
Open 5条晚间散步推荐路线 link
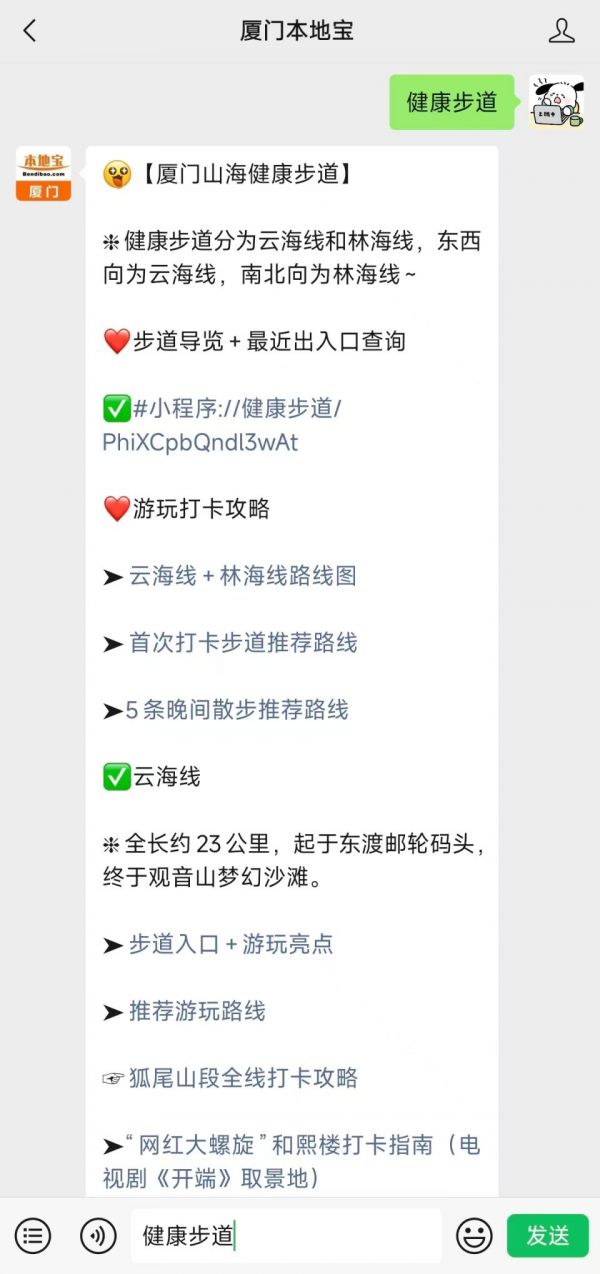tap(237, 710)
